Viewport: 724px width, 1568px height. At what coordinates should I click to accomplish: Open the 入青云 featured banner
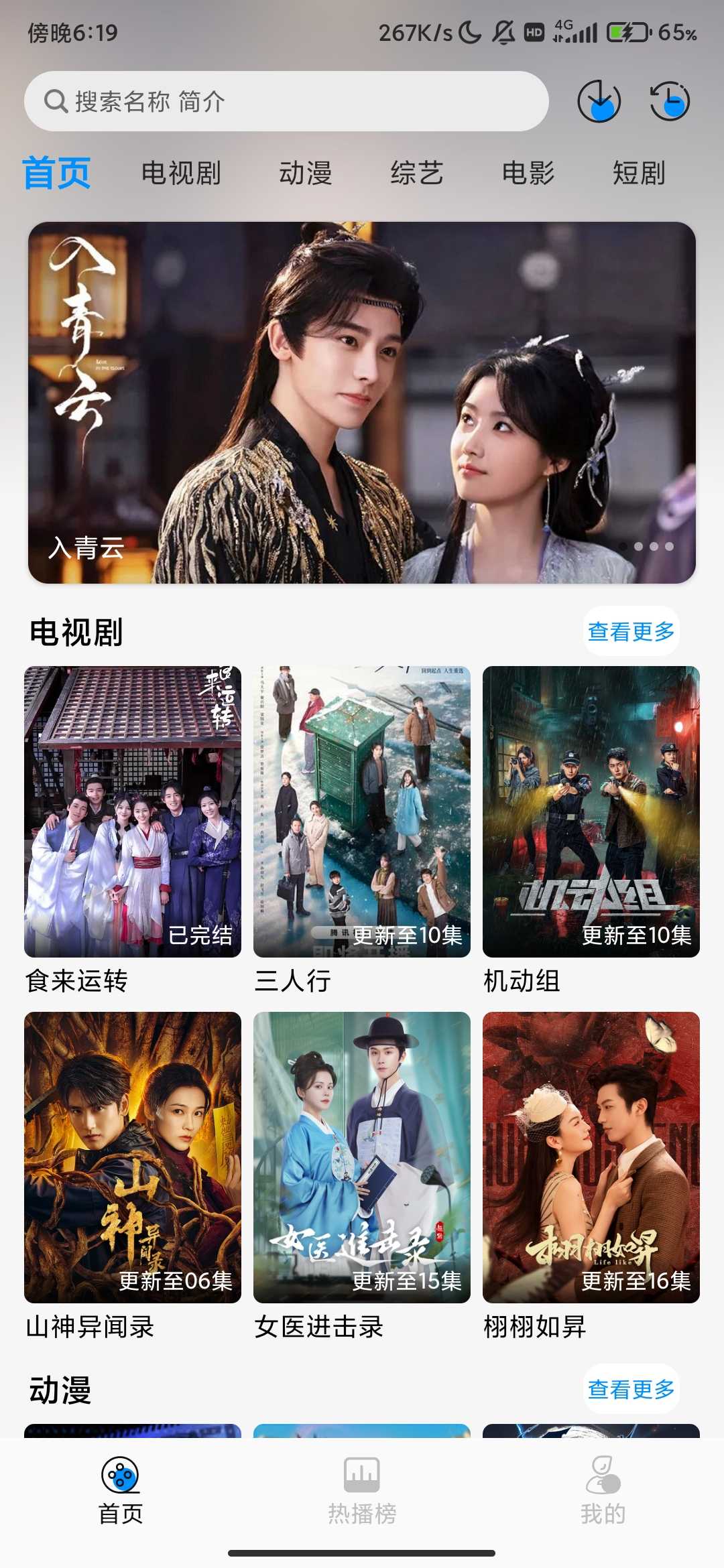(x=362, y=402)
